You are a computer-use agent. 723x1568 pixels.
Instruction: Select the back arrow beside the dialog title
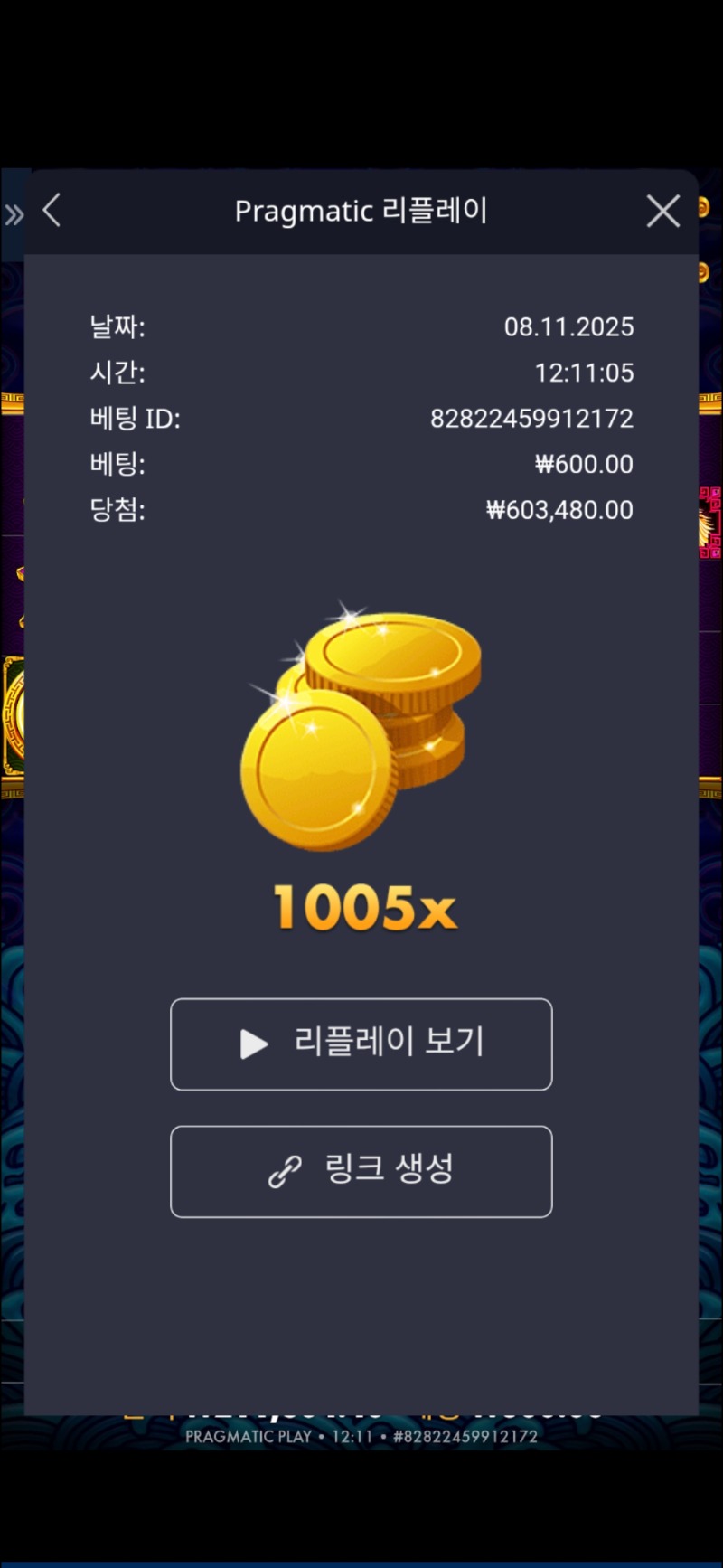[x=51, y=210]
